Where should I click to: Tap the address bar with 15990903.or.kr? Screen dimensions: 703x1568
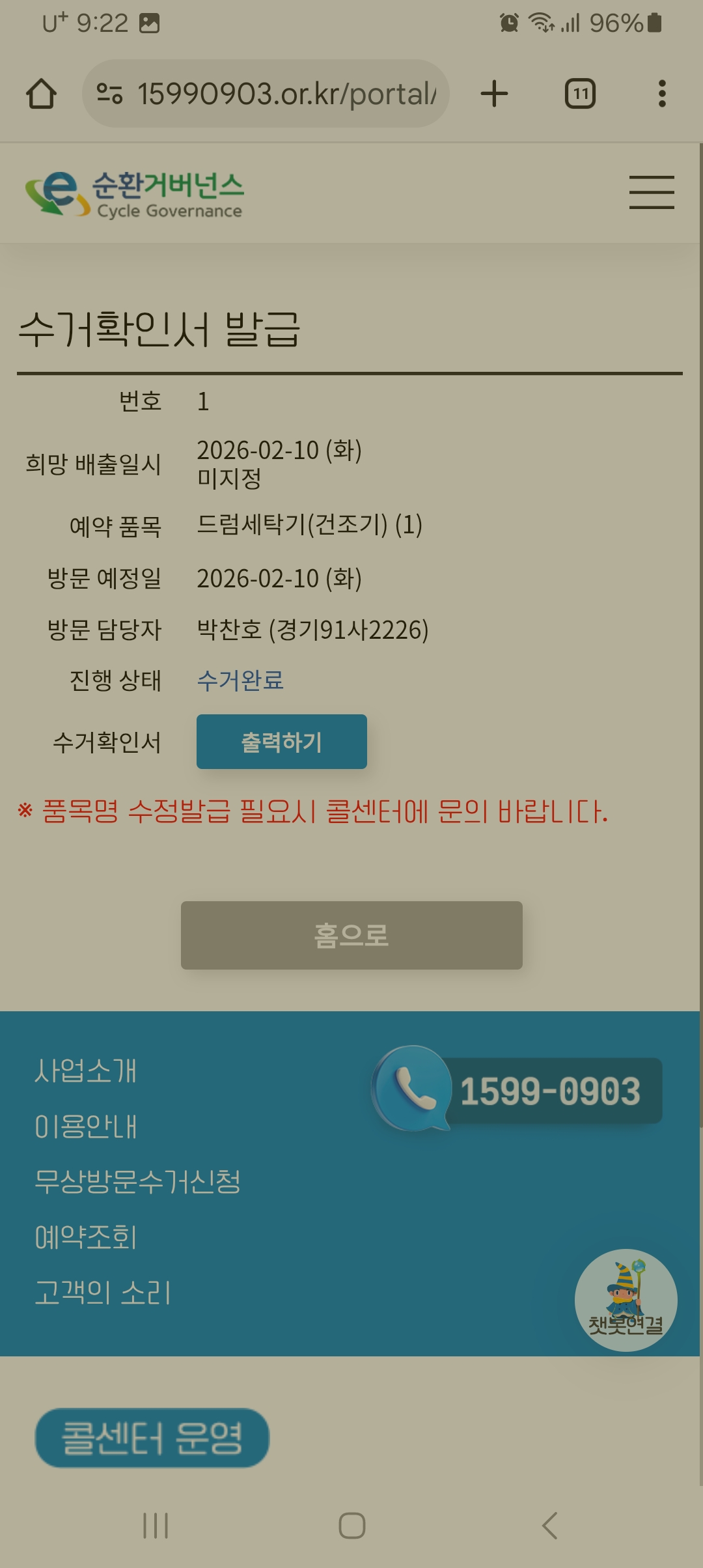coord(266,94)
